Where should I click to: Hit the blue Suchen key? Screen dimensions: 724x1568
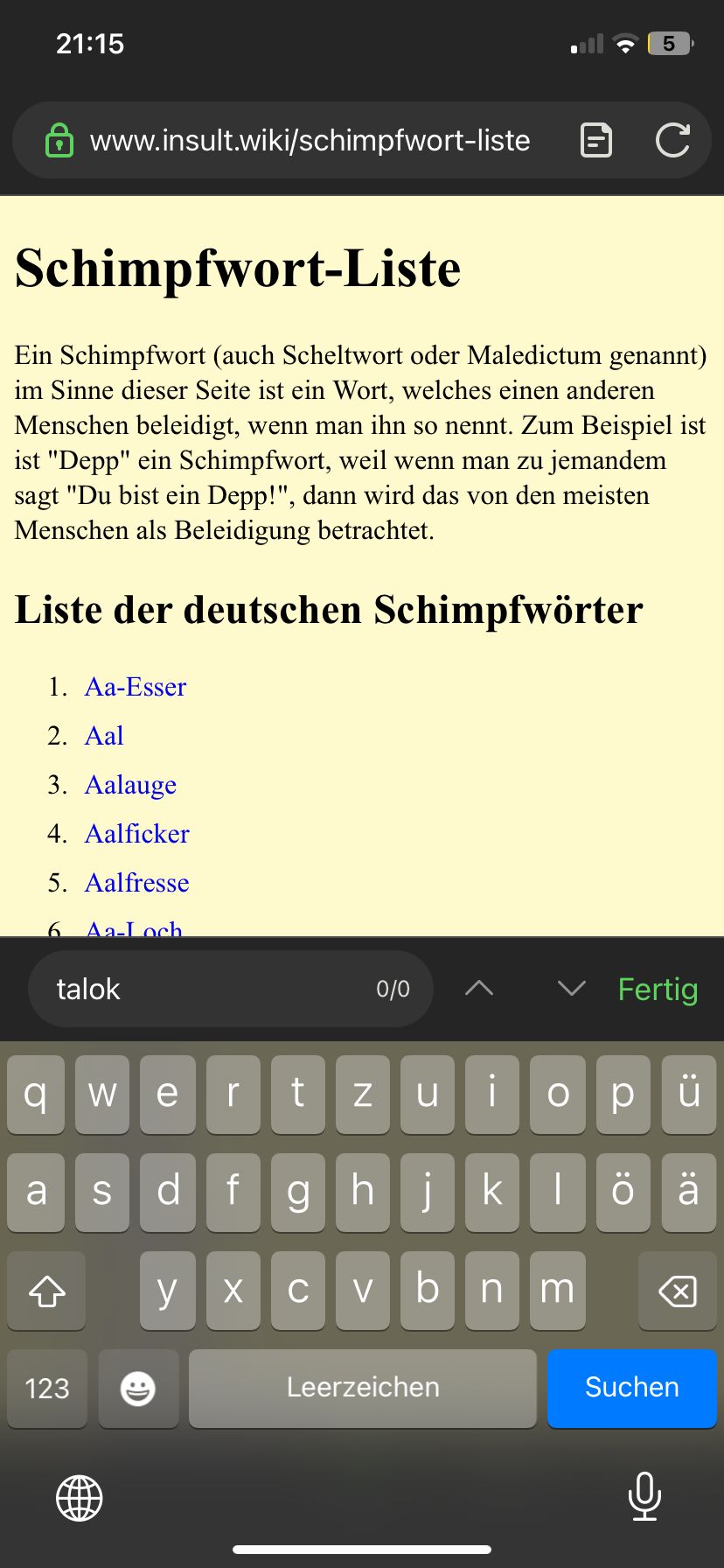pos(631,1388)
